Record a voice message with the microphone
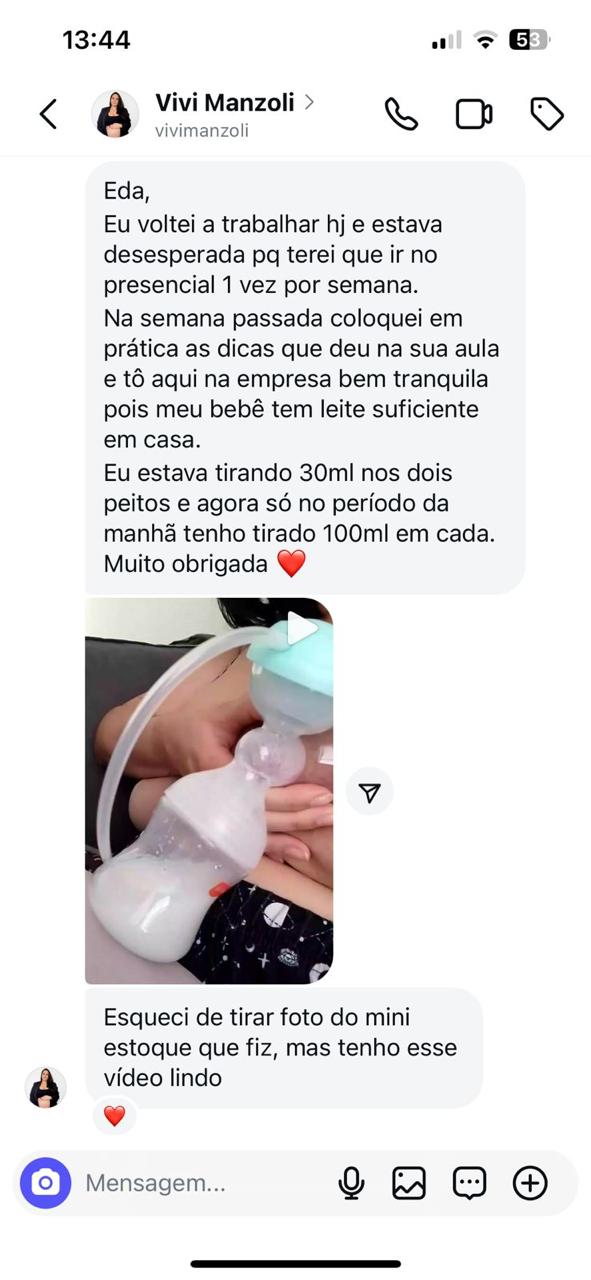 351,1184
